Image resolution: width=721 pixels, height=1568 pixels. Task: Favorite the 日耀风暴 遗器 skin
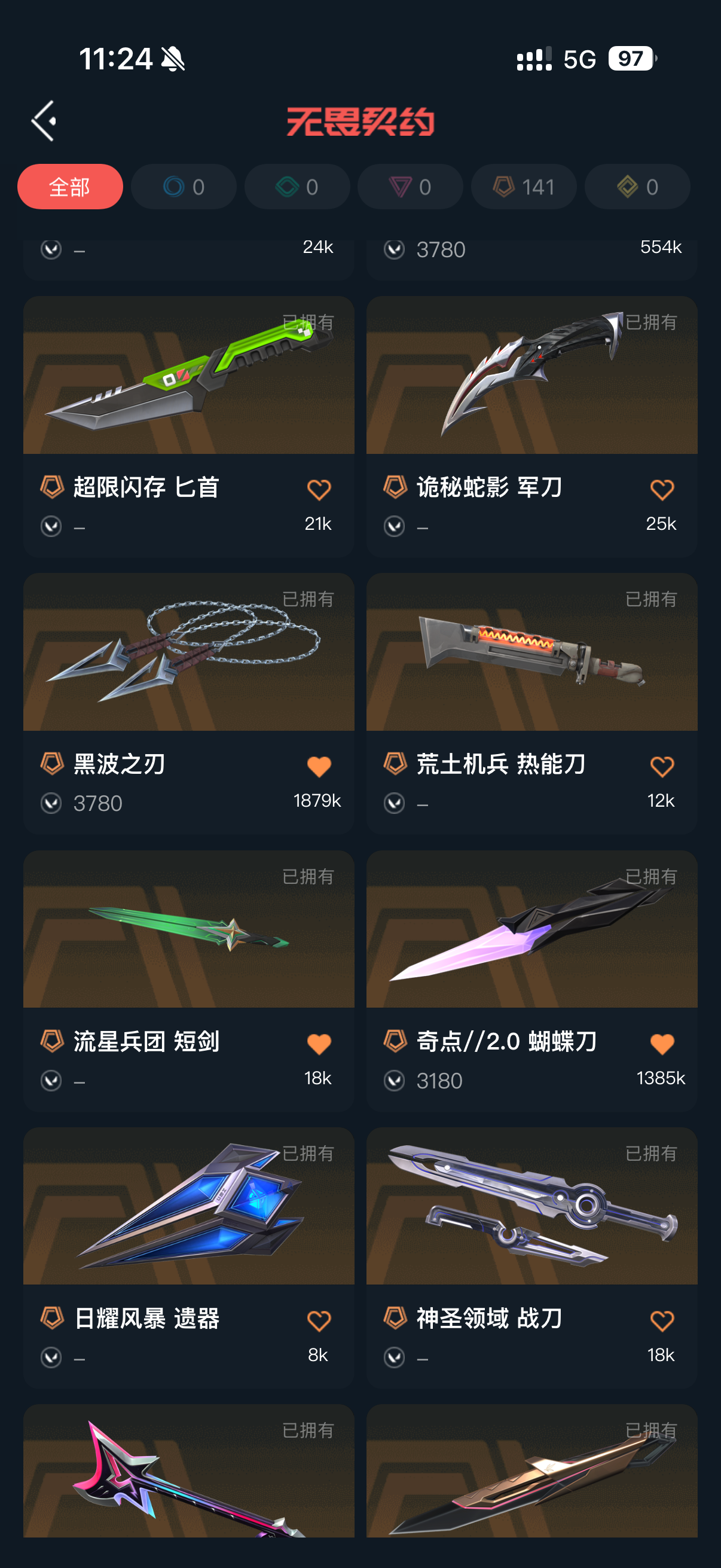(x=319, y=1321)
